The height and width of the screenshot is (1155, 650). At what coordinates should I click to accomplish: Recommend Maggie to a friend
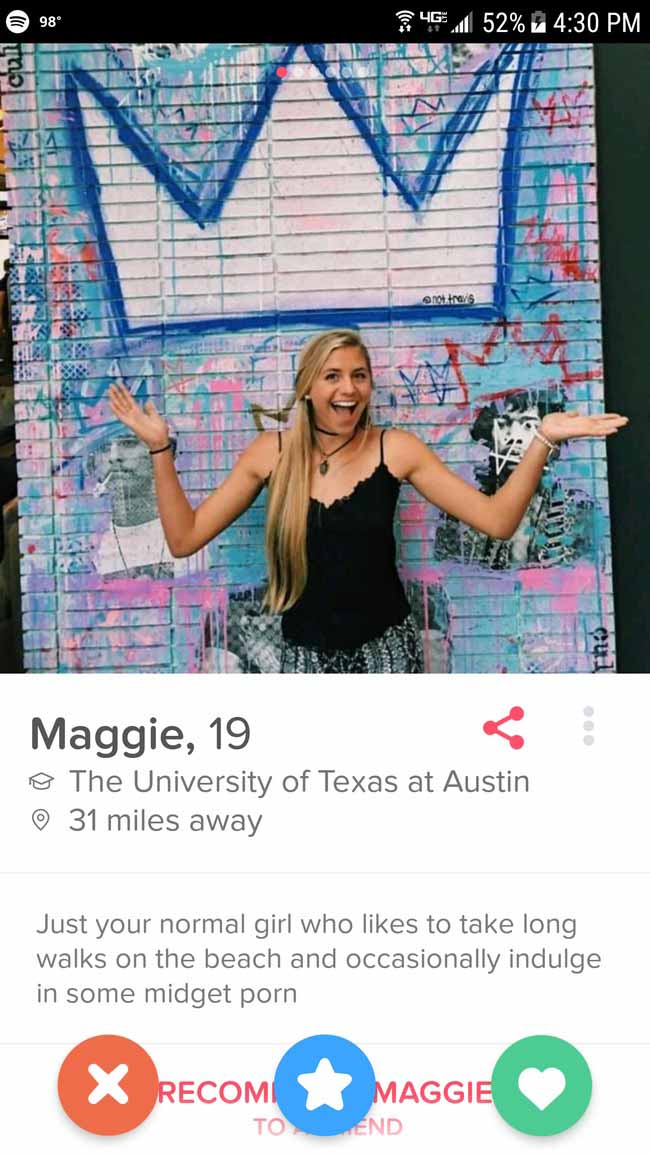click(324, 1104)
